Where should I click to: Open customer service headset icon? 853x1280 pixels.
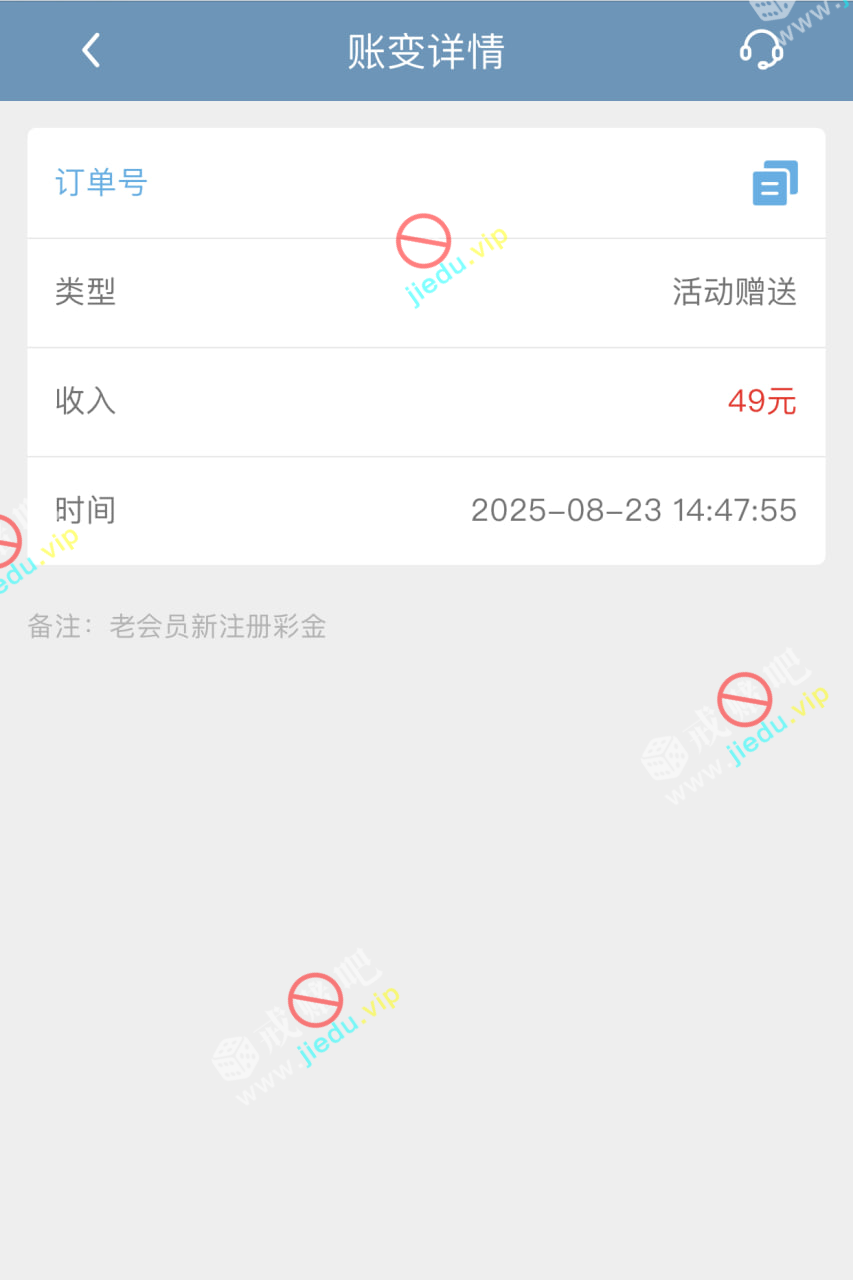761,49
